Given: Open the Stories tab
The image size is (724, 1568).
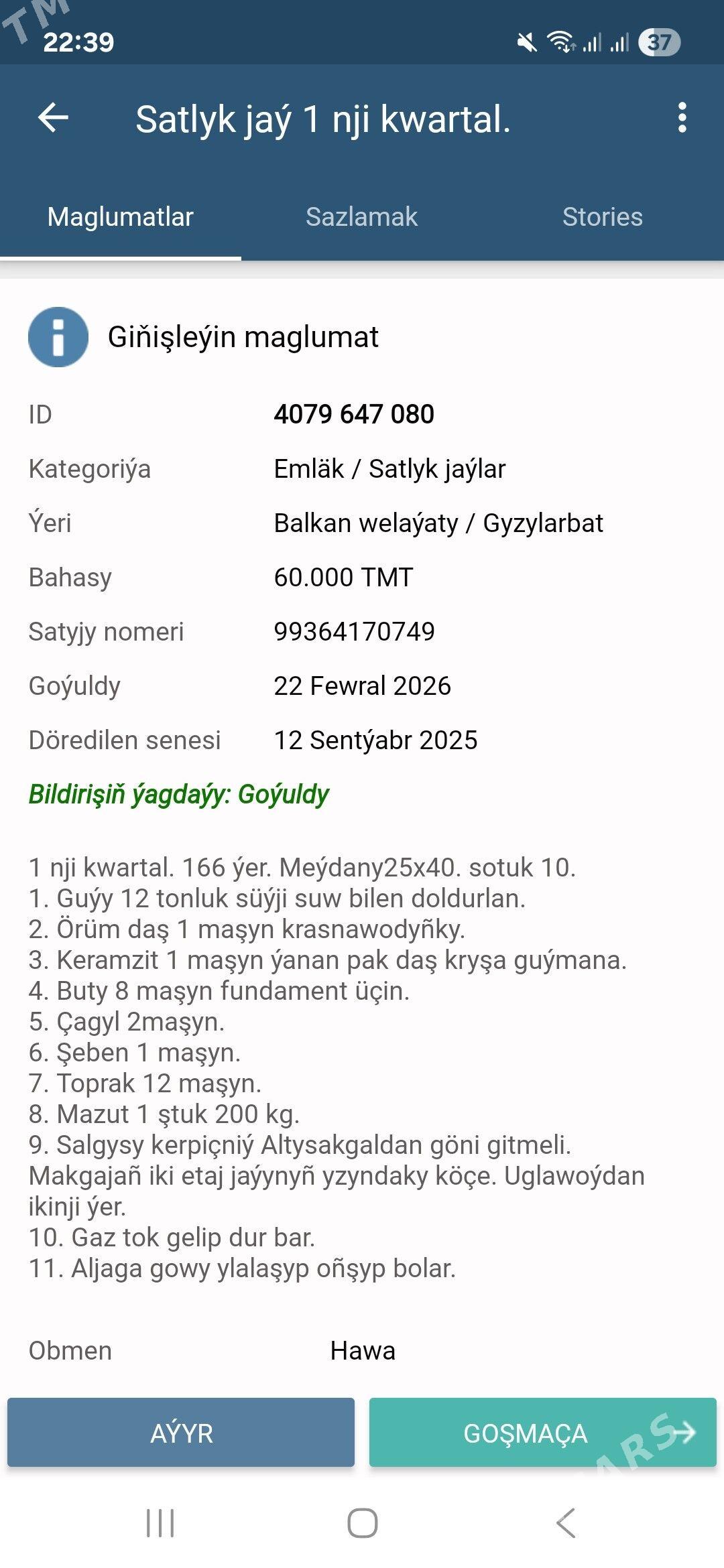Looking at the screenshot, I should (x=602, y=217).
